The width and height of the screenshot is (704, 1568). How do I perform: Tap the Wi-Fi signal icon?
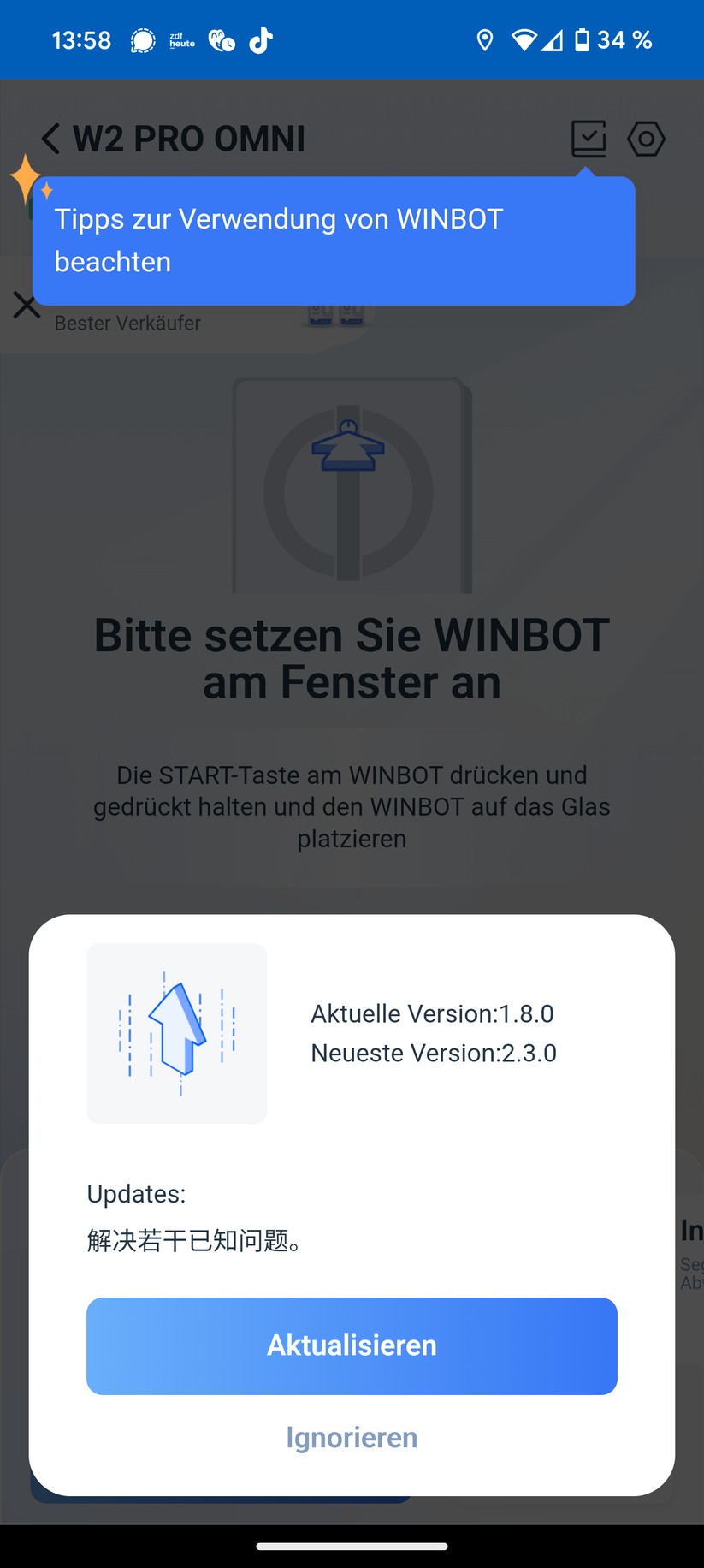[525, 39]
